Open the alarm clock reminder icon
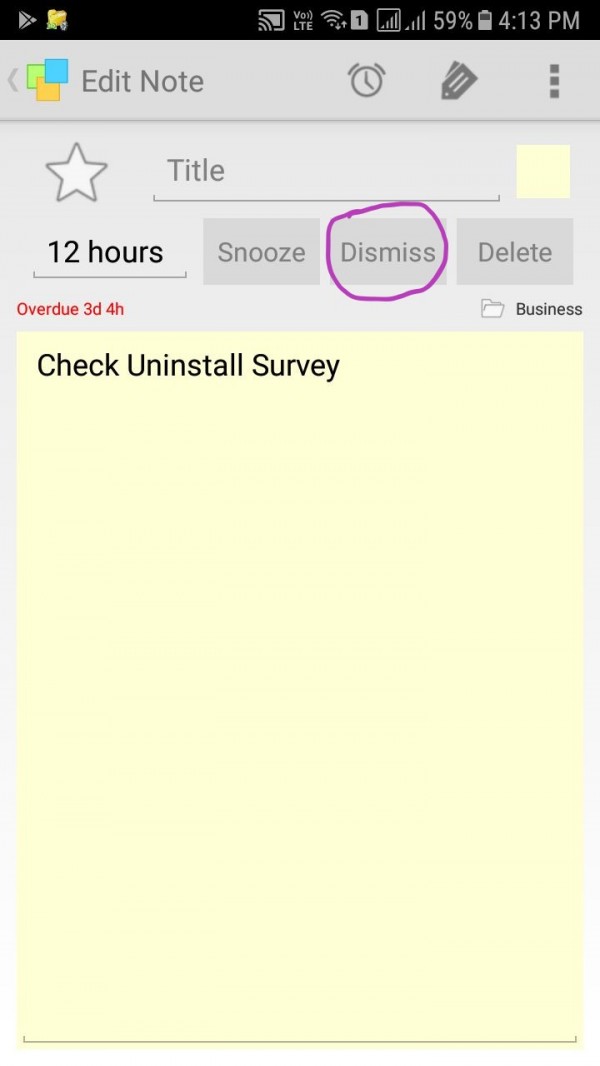This screenshot has height=1066, width=600. tap(367, 80)
